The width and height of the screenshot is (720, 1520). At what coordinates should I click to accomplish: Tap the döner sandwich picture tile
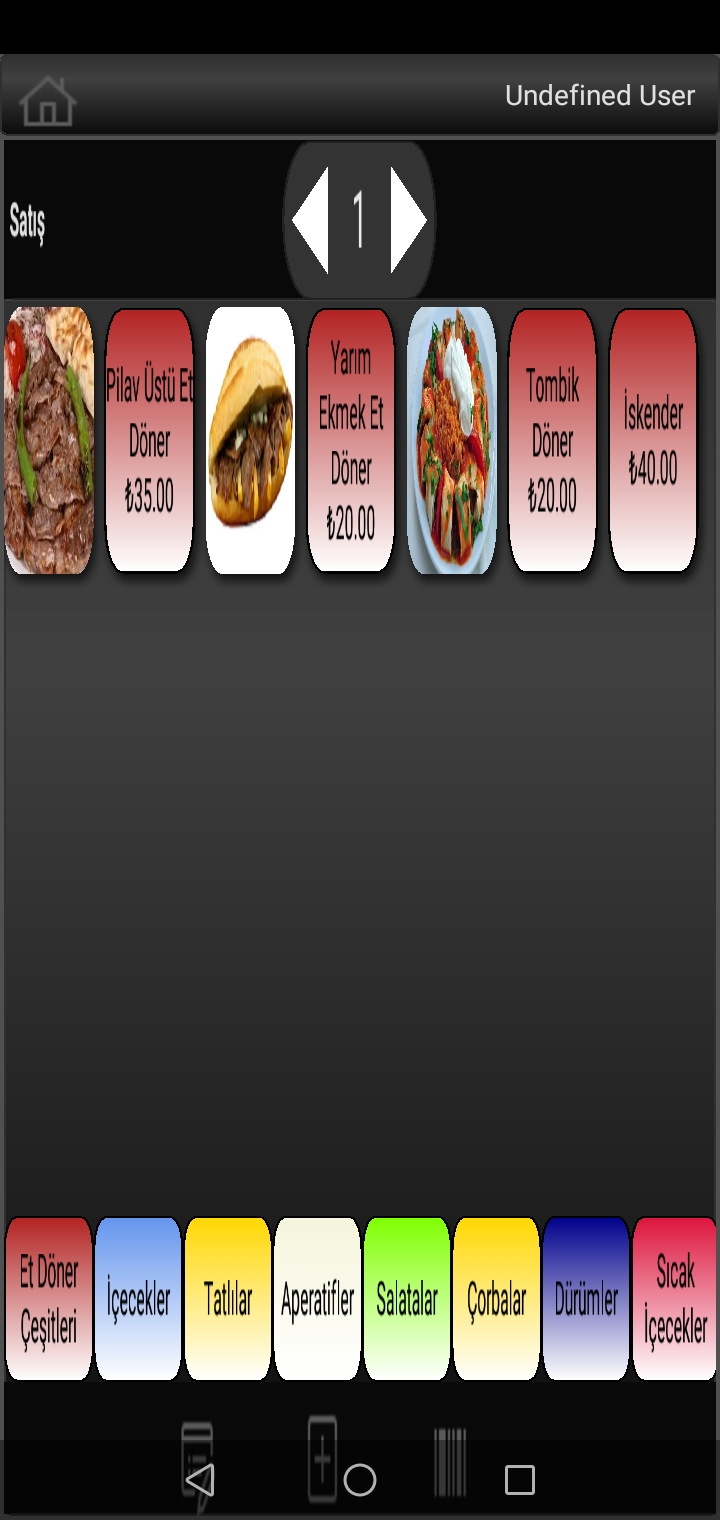pos(250,440)
